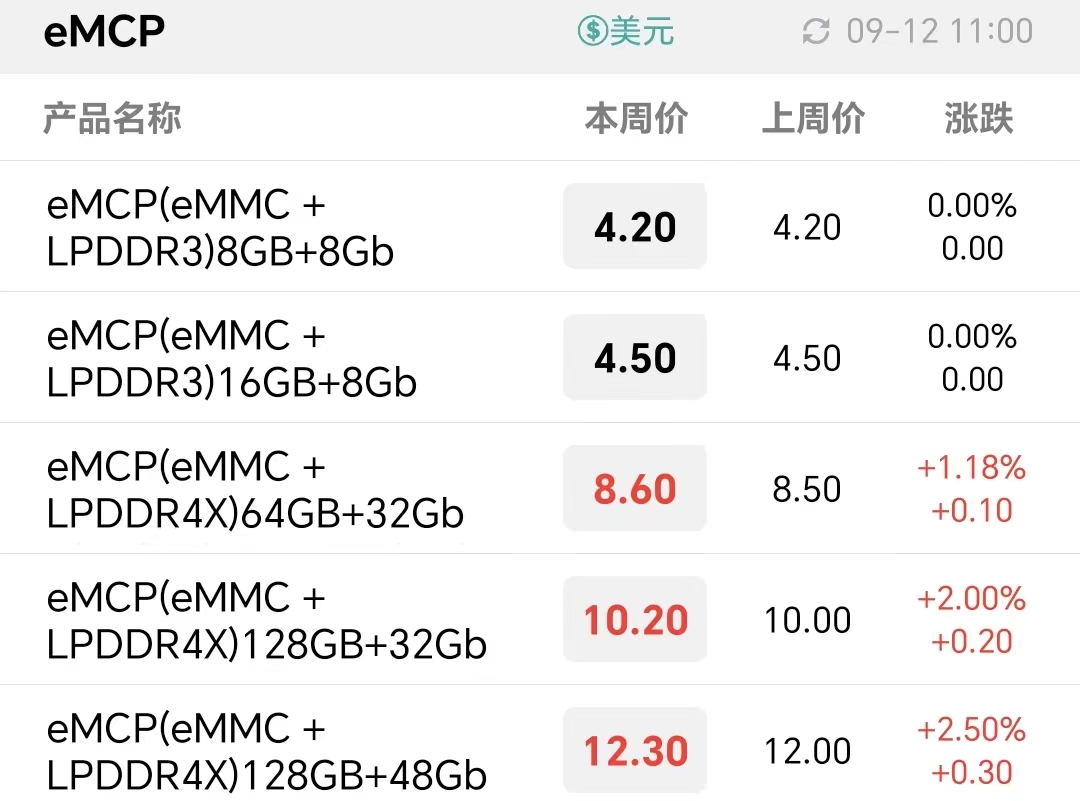
Task: Open the LPDDR3 8GB+8Gb eMCP row
Action: pyautogui.click(x=540, y=227)
